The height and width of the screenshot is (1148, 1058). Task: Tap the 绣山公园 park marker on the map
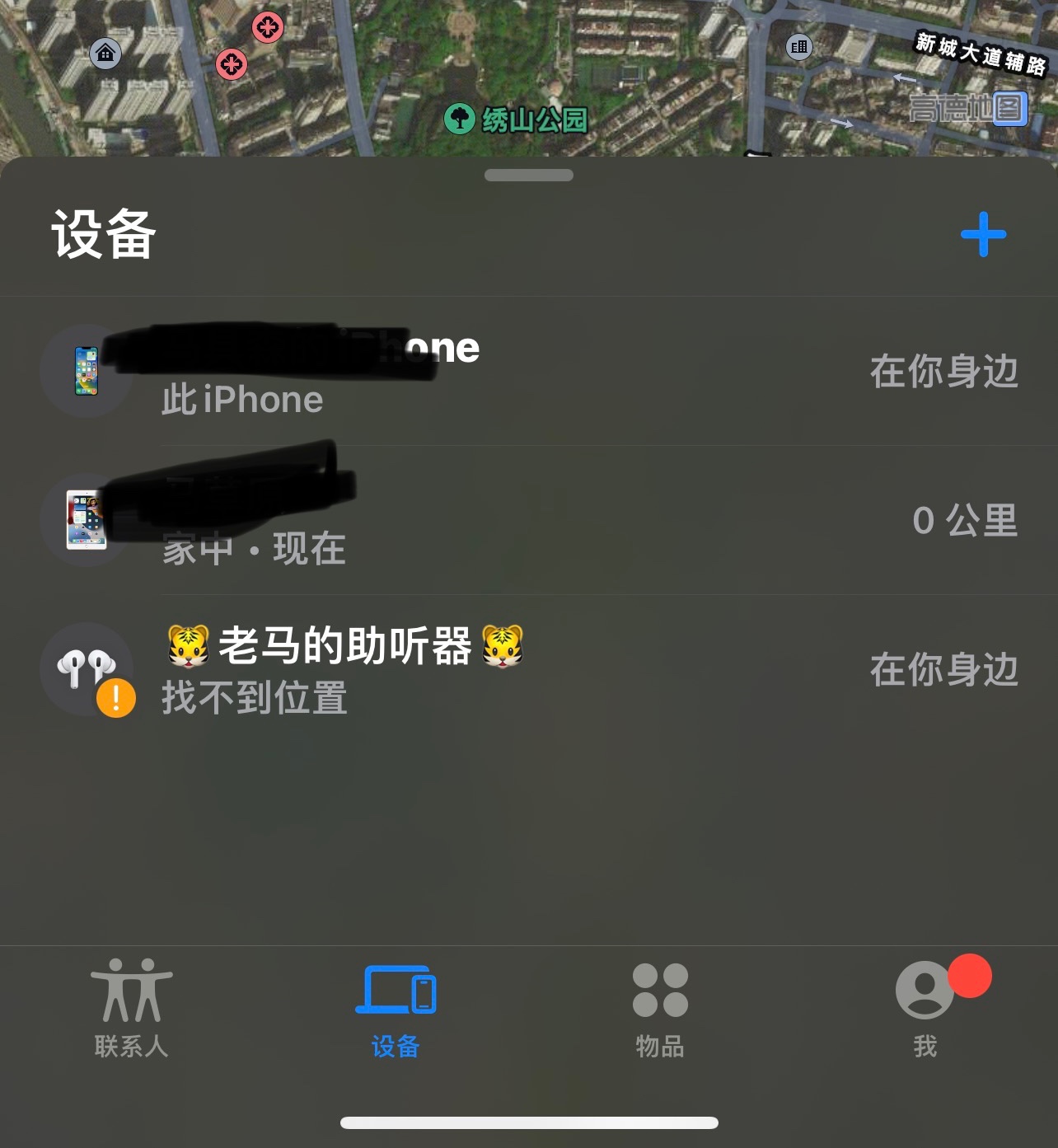tap(460, 119)
